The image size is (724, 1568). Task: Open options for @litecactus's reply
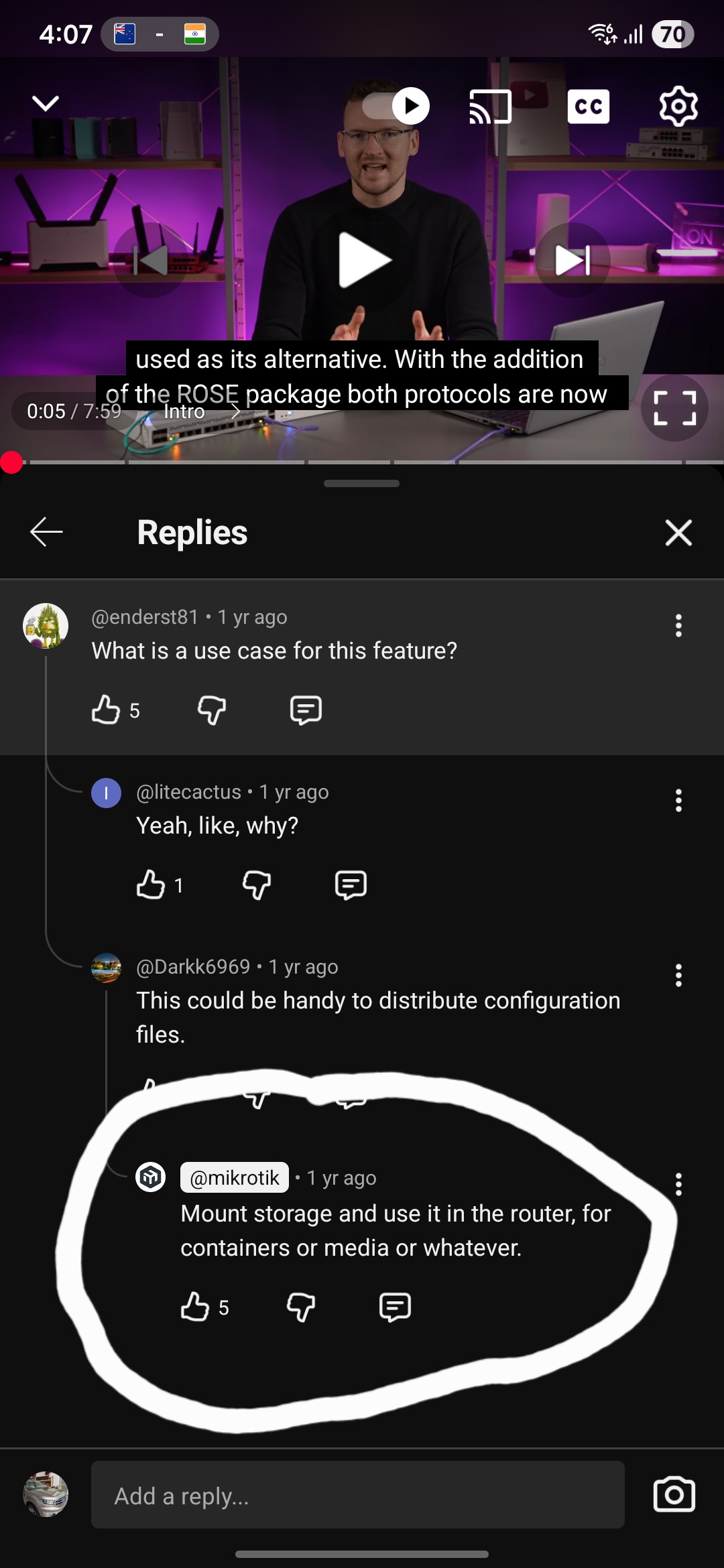click(678, 800)
